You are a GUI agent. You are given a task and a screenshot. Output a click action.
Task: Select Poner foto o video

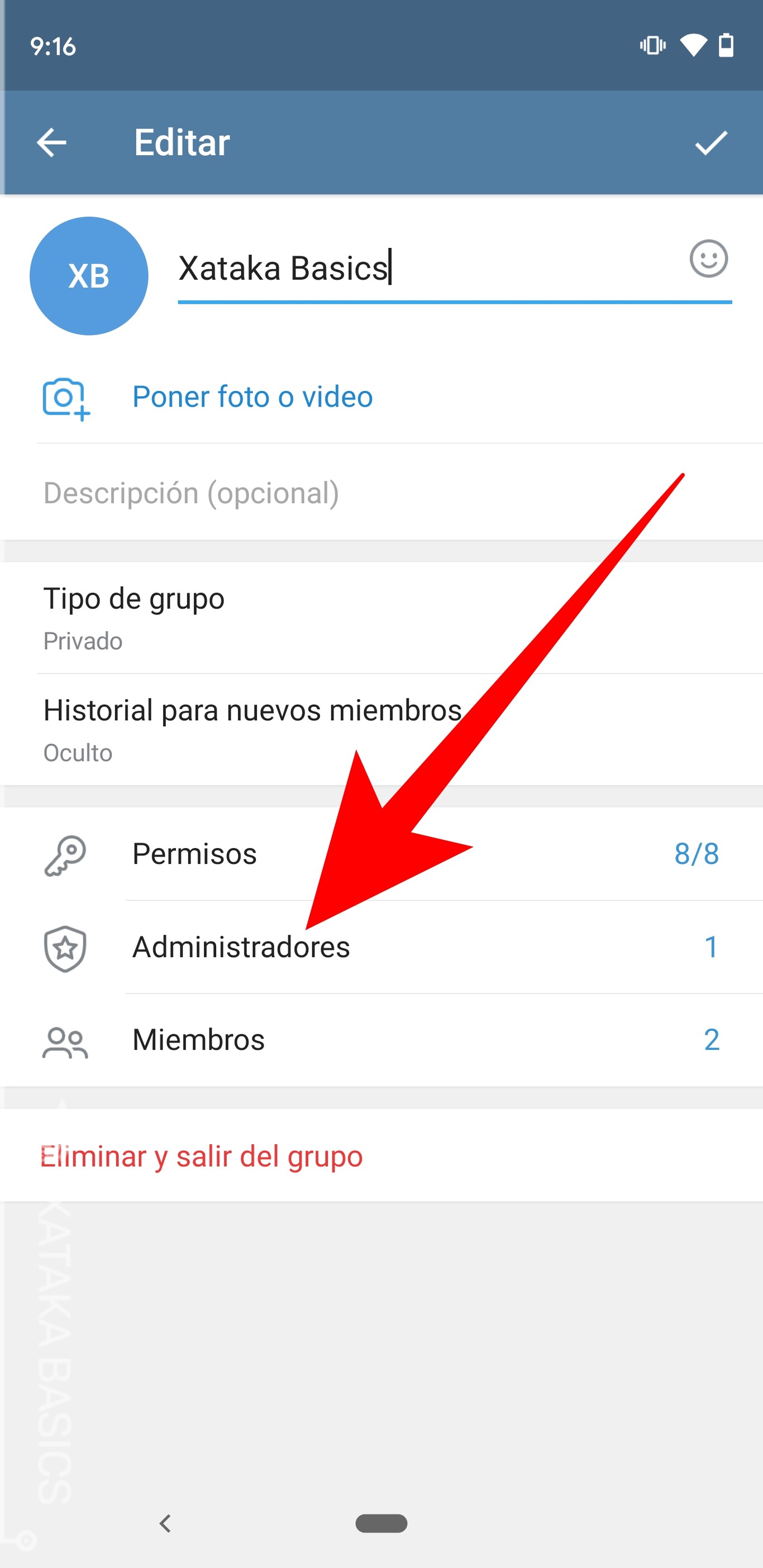coord(252,397)
